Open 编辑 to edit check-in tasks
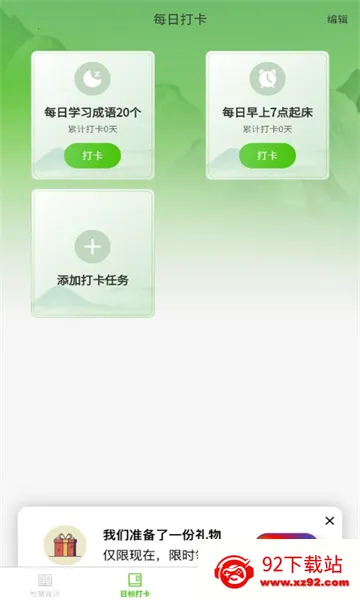This screenshot has width=360, height=600. 337,19
